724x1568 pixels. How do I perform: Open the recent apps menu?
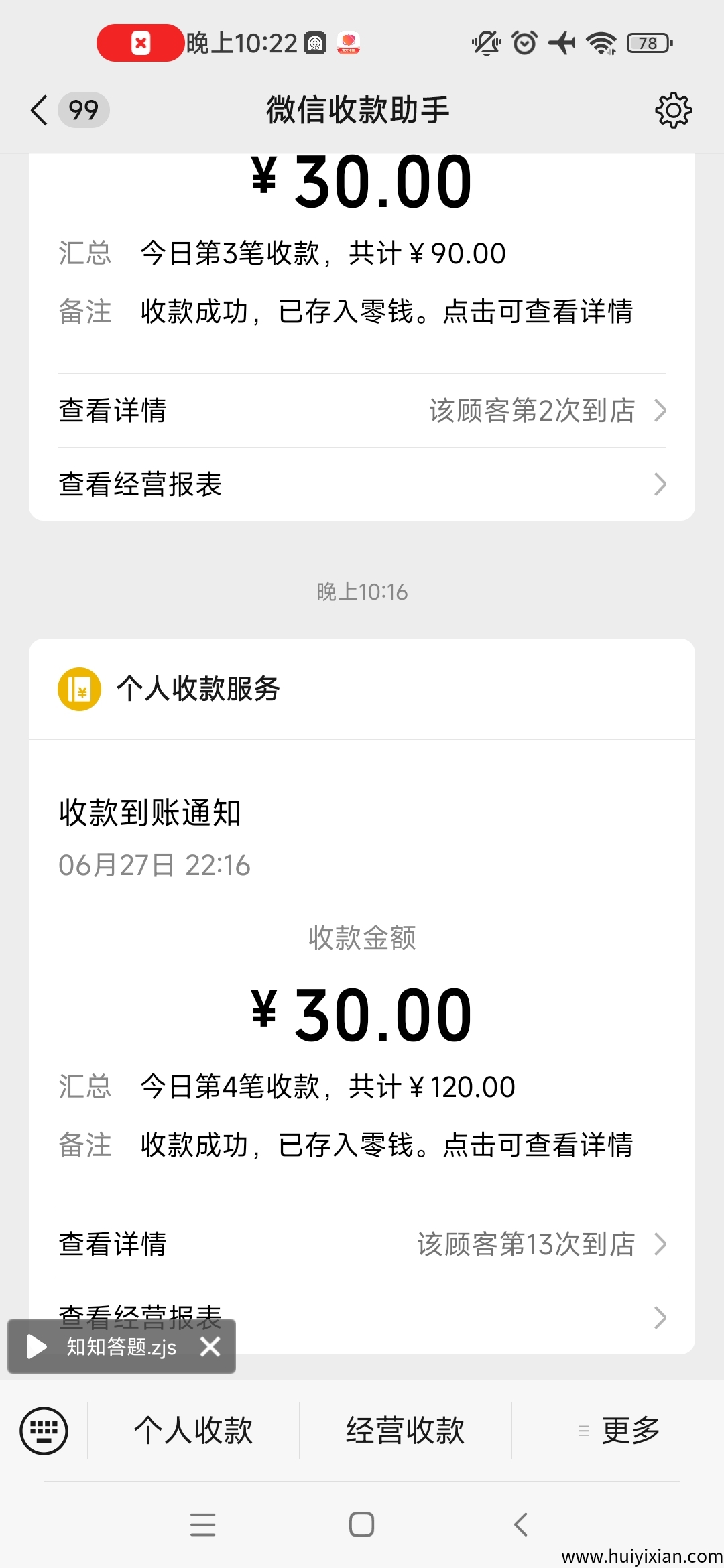(x=202, y=1525)
